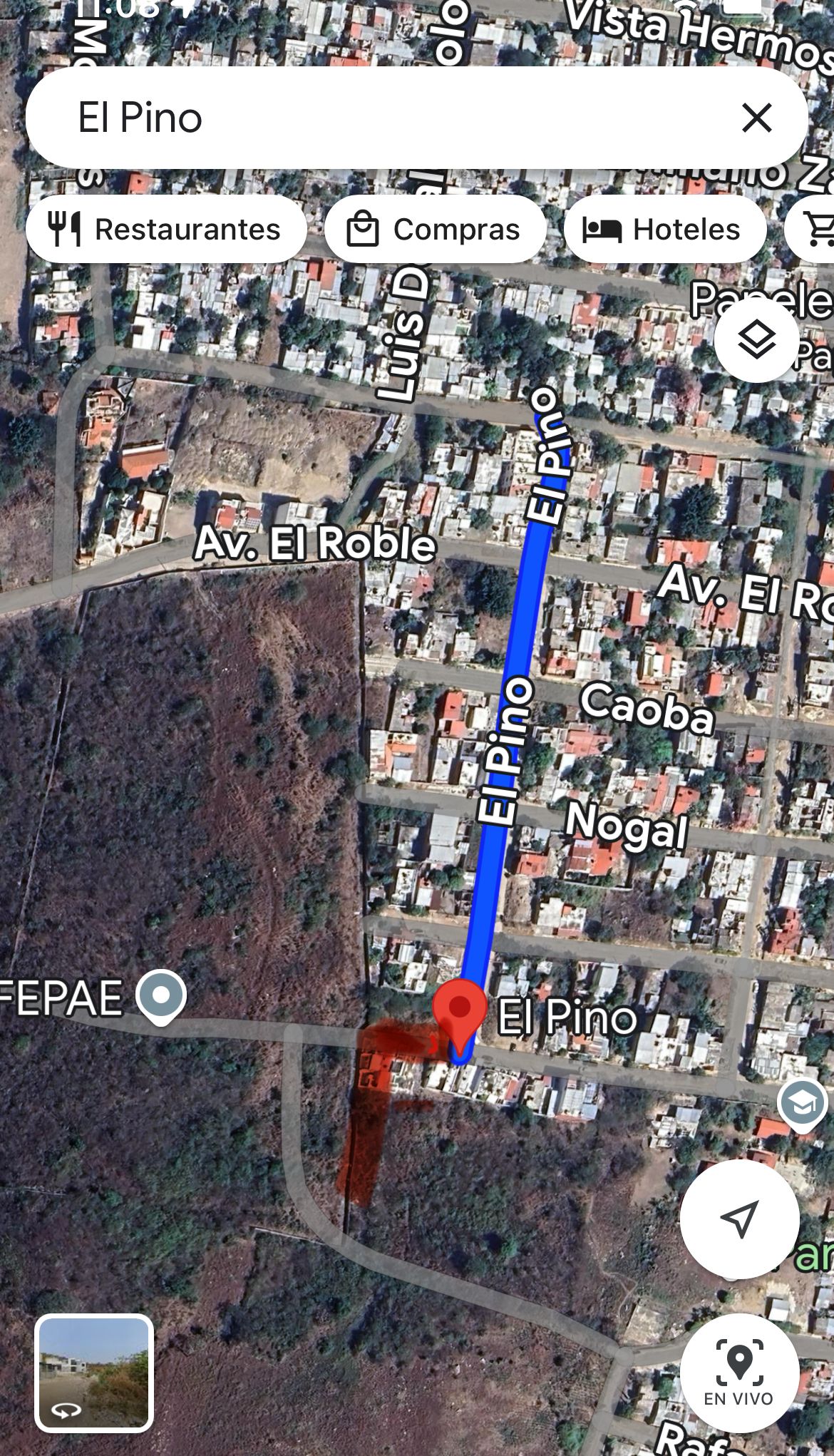Select the Compras chip
Image resolution: width=834 pixels, height=1456 pixels.
coord(435,230)
